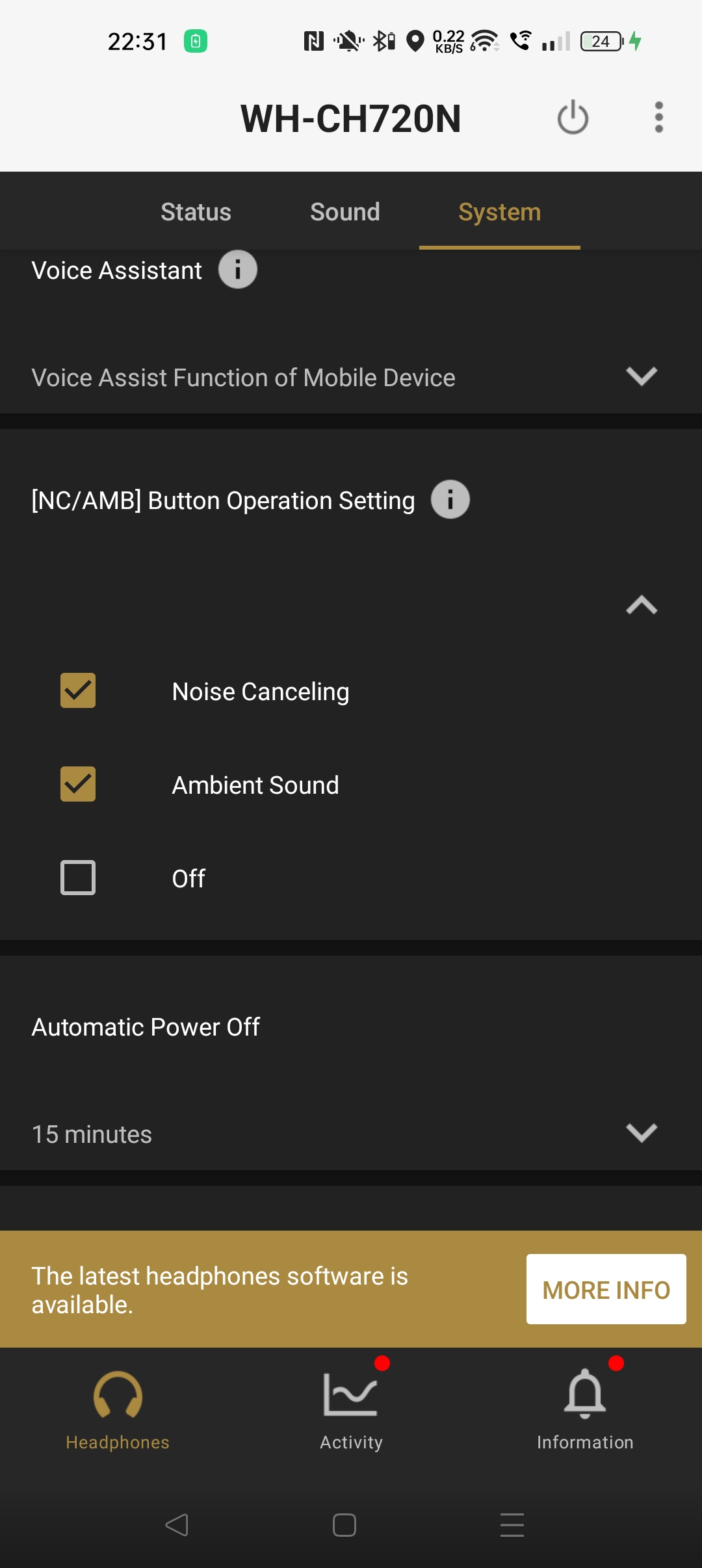Expand Voice Assist Function of Mobile Device dropdown
The height and width of the screenshot is (1568, 702).
[351, 377]
